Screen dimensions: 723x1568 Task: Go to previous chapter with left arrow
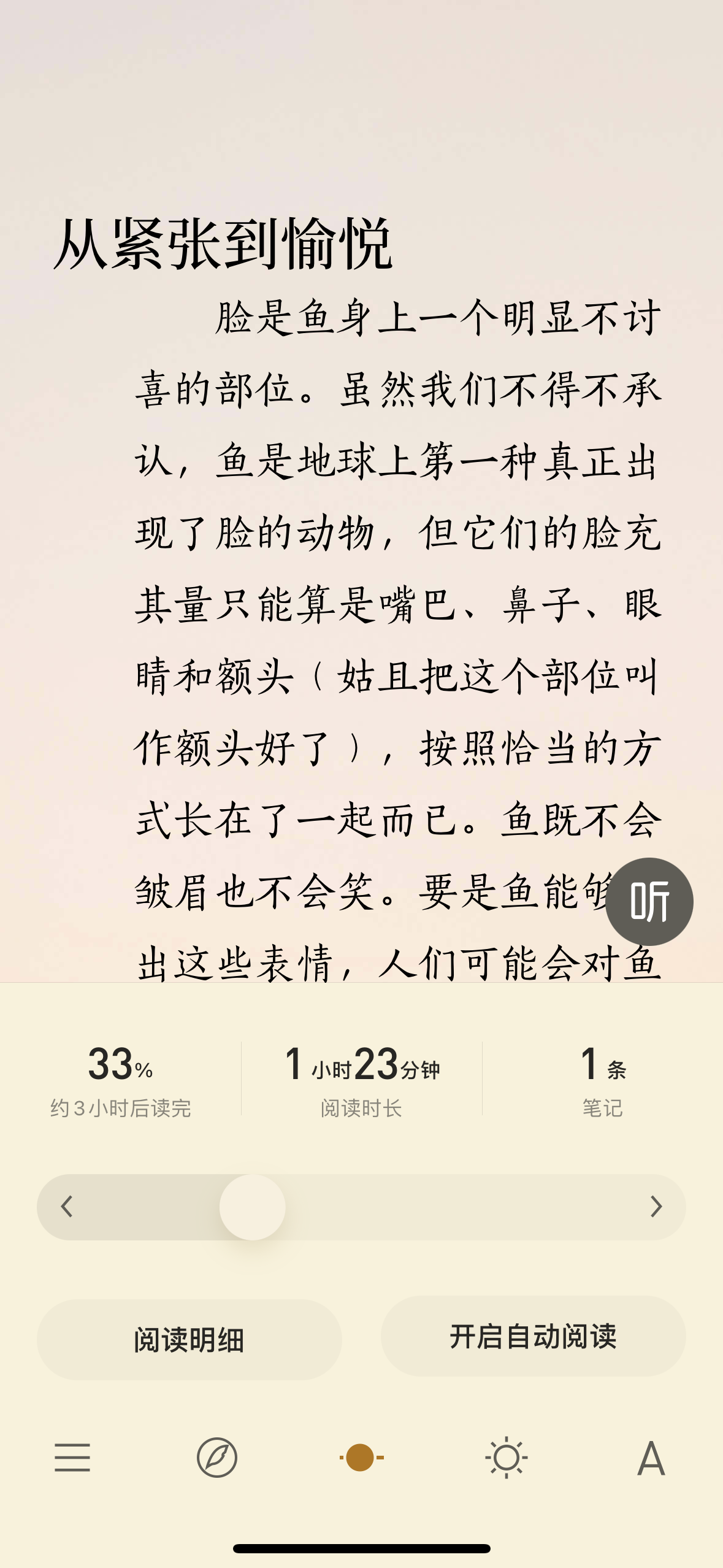point(67,1207)
